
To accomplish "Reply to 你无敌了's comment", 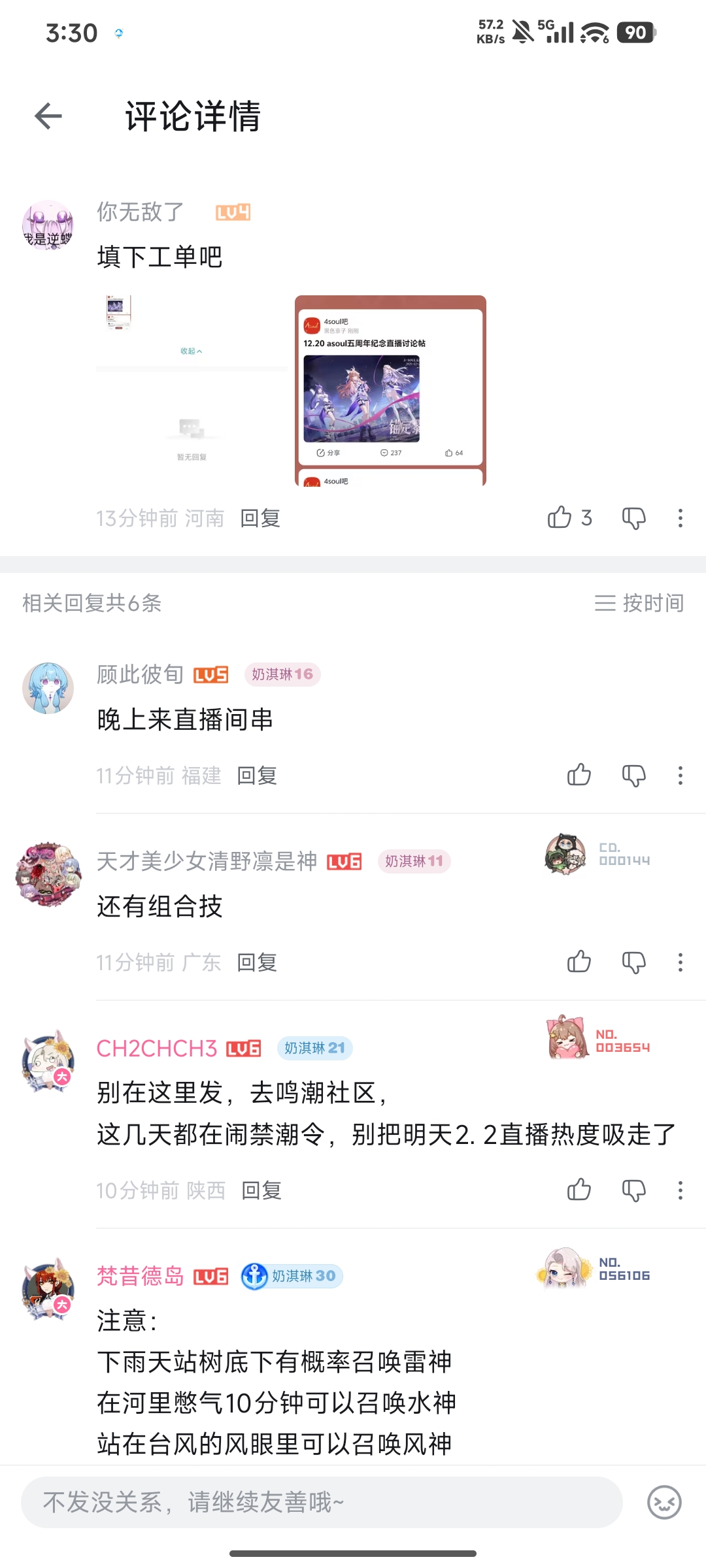I will click(260, 518).
